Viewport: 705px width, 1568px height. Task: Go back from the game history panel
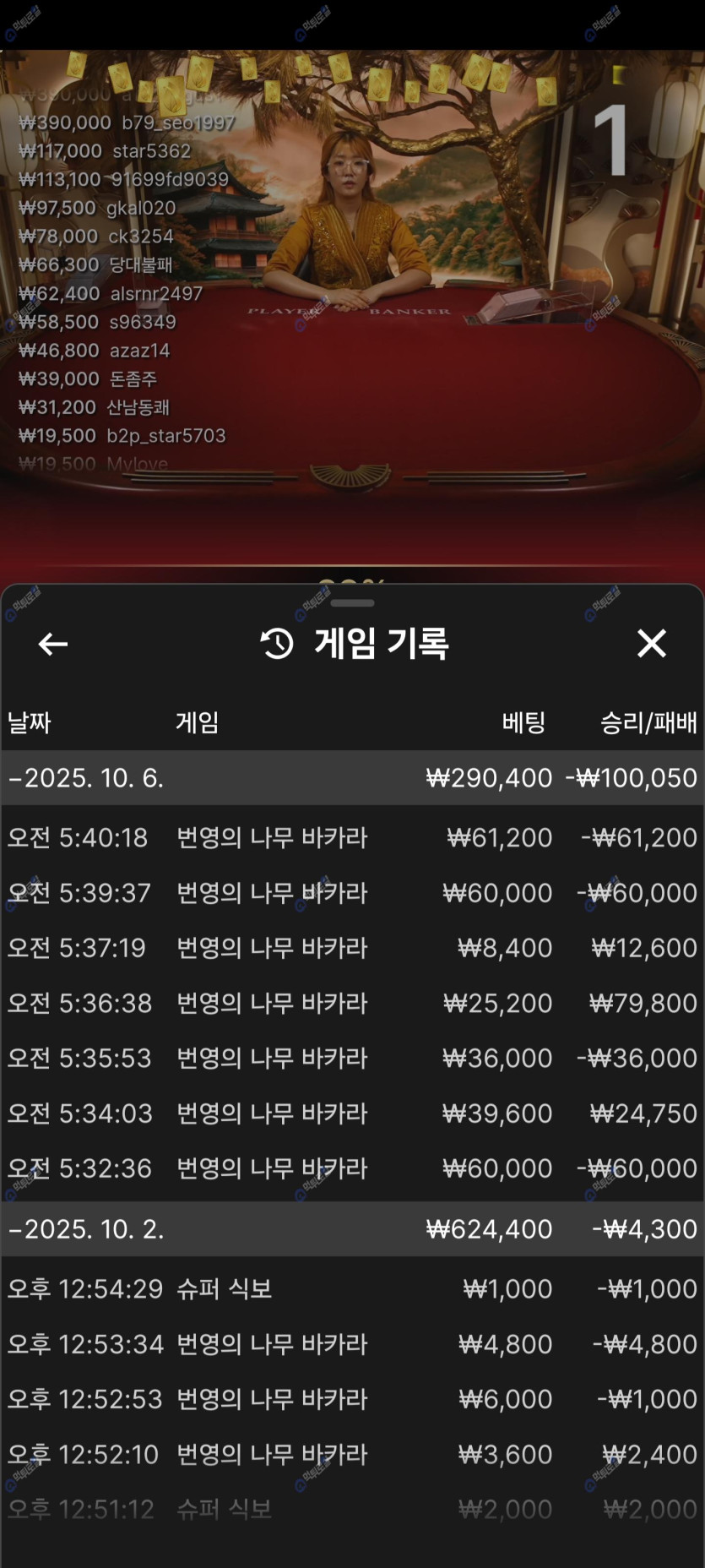tap(53, 644)
